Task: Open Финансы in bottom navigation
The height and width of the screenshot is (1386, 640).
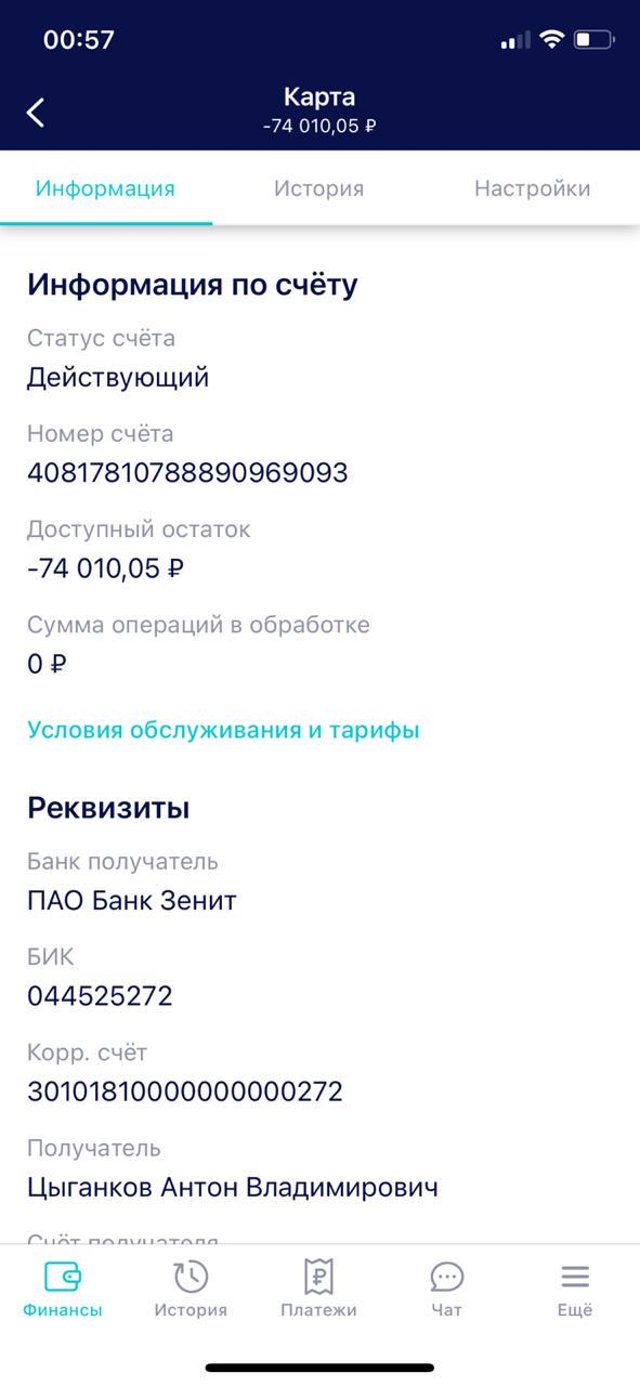Action: (x=63, y=1289)
